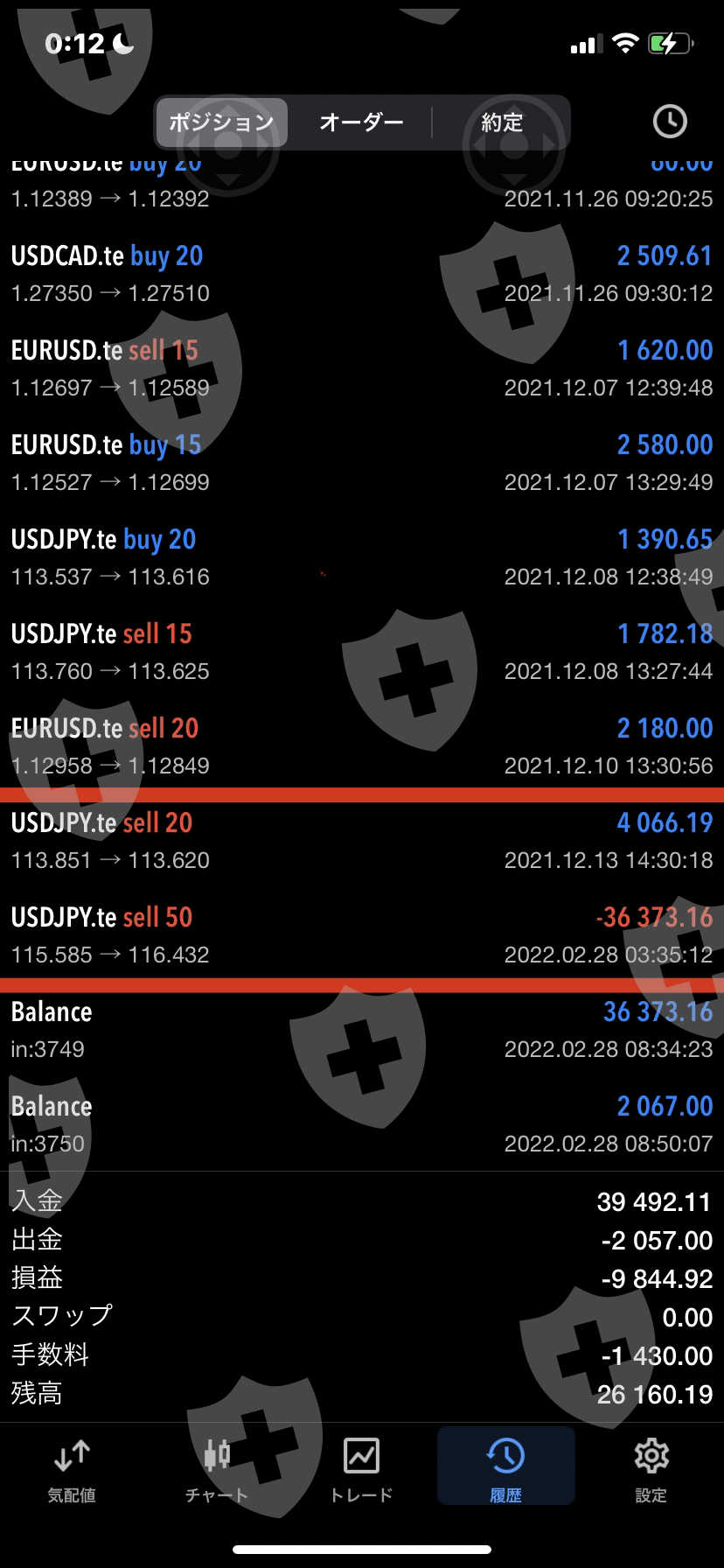This screenshot has width=724, height=1568.
Task: Open the Balance in:3750 entry
Action: [362, 1123]
